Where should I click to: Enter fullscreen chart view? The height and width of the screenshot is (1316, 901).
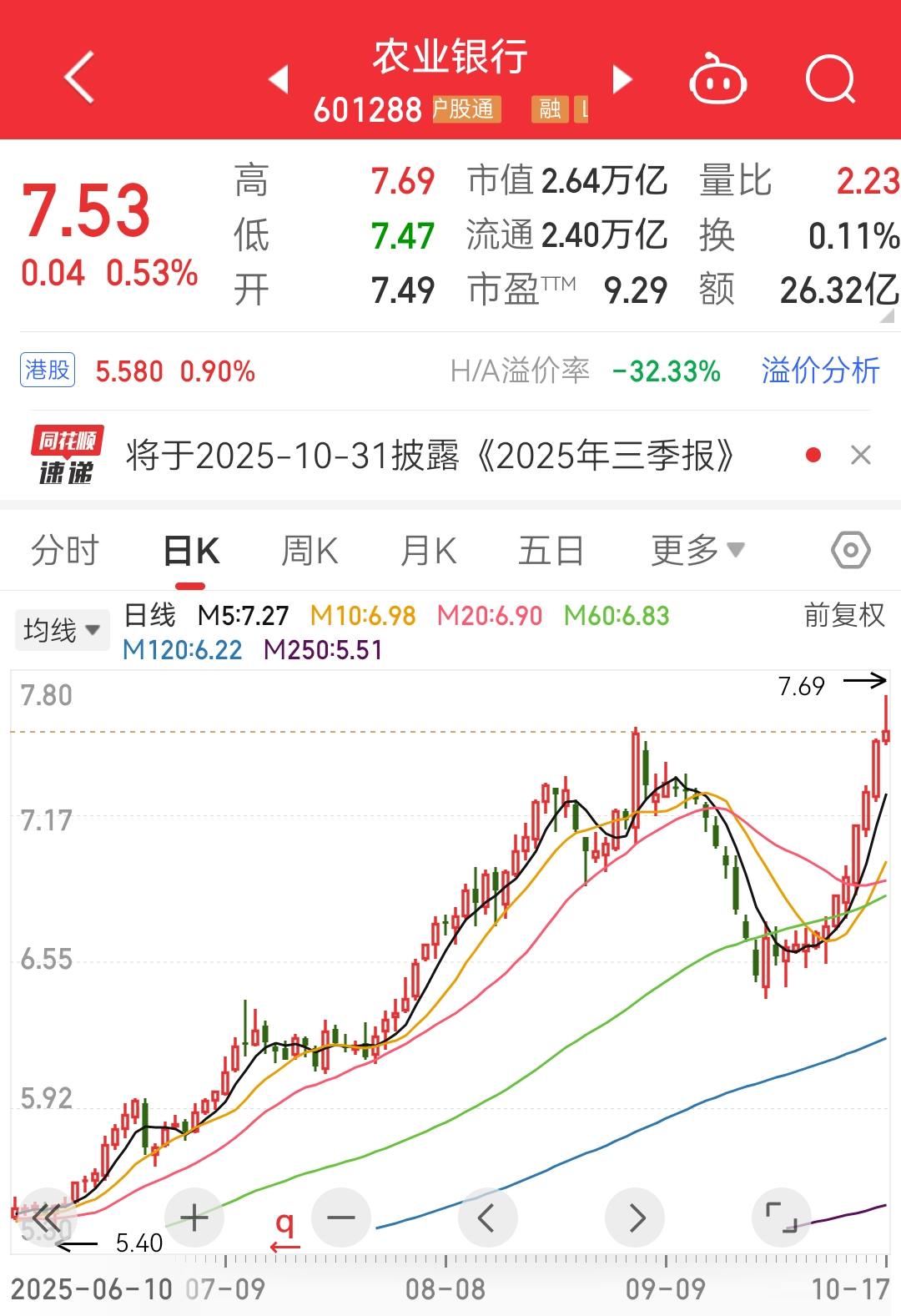tap(782, 1218)
